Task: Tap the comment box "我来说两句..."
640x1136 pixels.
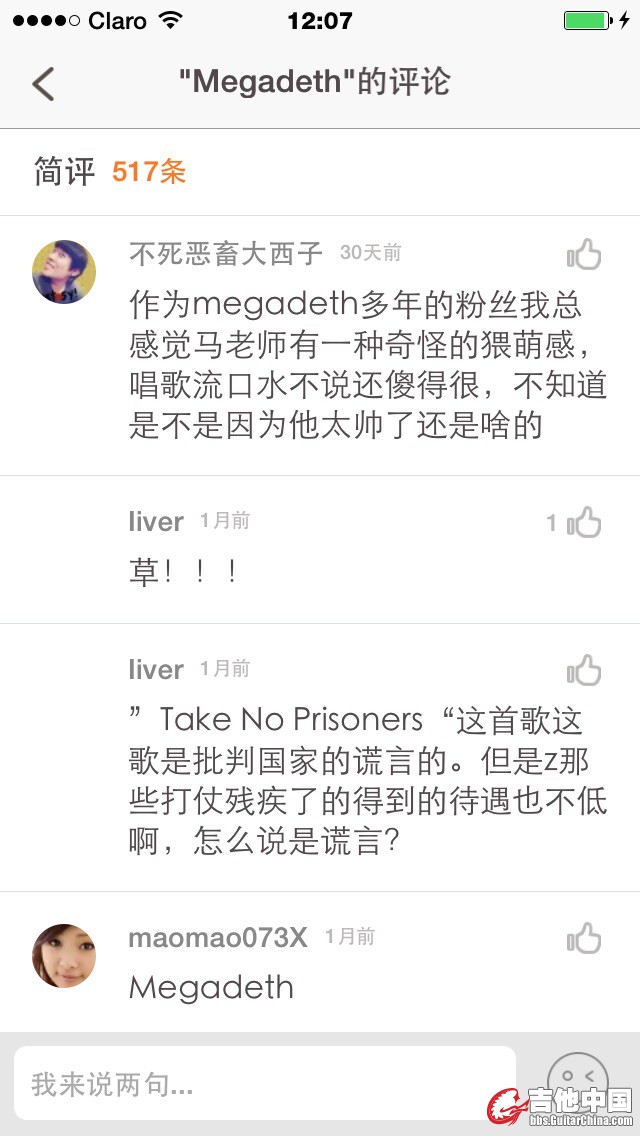Action: [264, 1083]
